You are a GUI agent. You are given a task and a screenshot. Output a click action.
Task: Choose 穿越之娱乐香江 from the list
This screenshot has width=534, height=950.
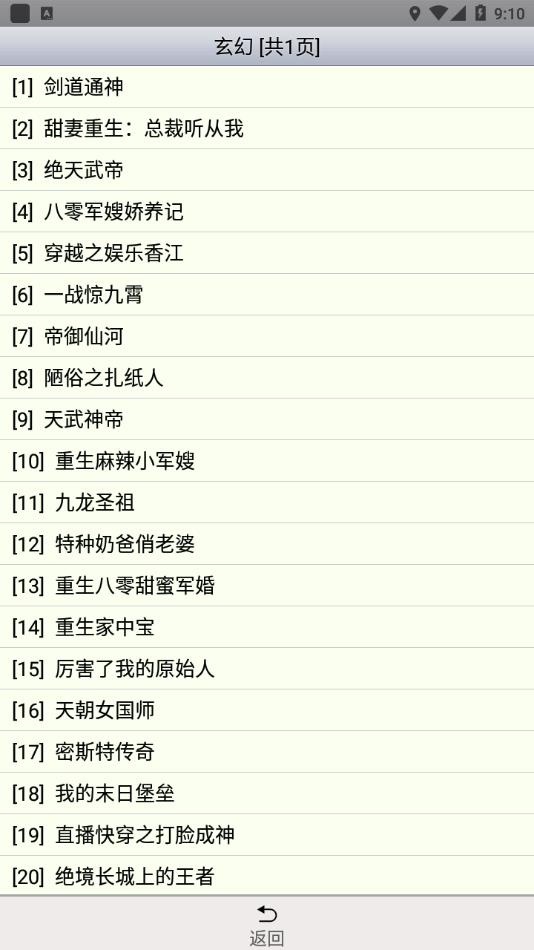pos(267,253)
